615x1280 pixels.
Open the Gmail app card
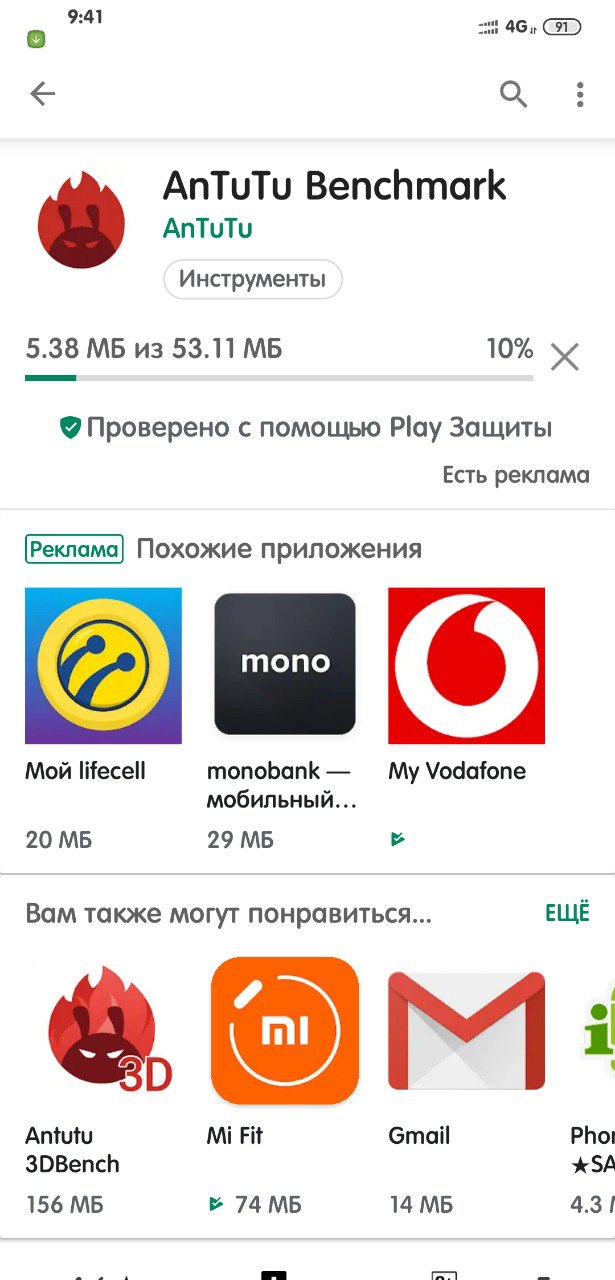coord(466,1085)
